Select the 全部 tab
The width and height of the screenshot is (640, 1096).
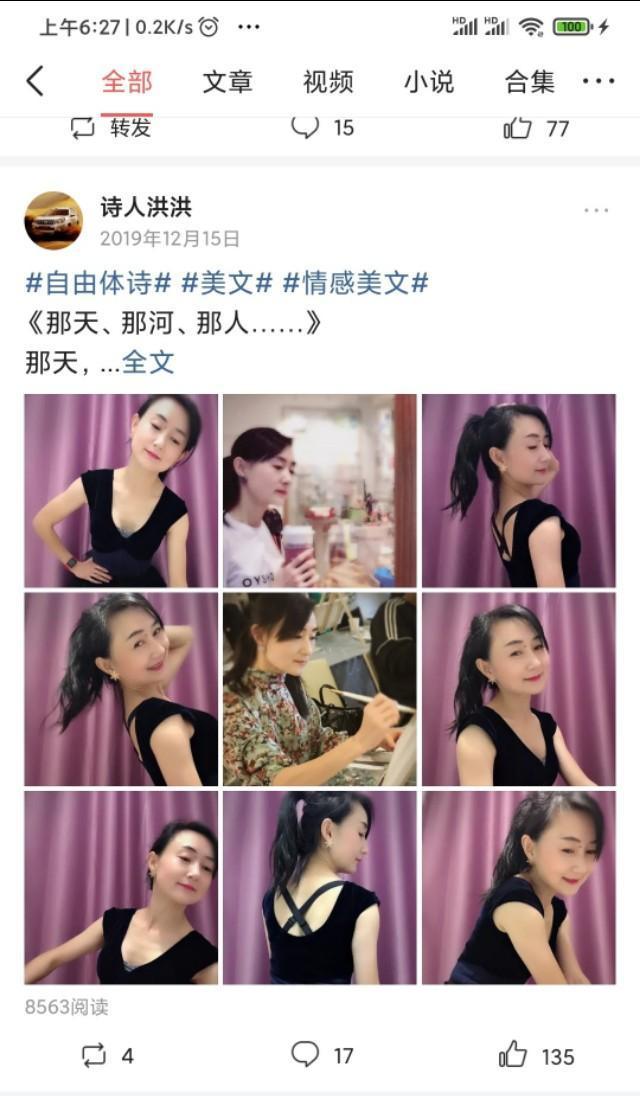(x=127, y=82)
